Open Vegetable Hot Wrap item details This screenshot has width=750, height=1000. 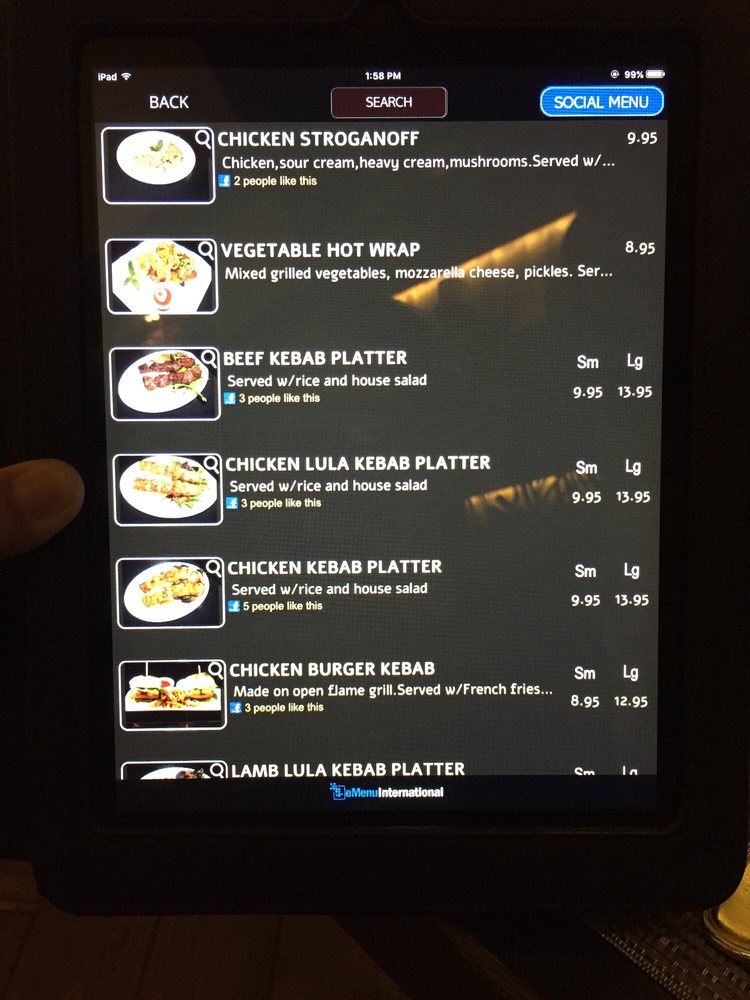[x=320, y=250]
